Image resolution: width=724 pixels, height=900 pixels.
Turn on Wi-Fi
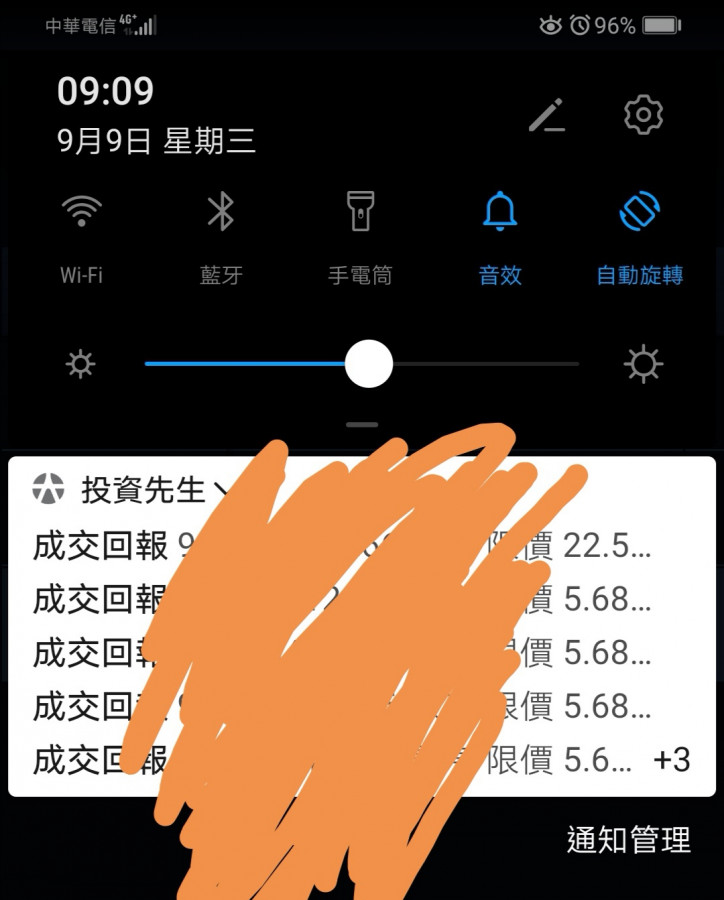point(81,212)
